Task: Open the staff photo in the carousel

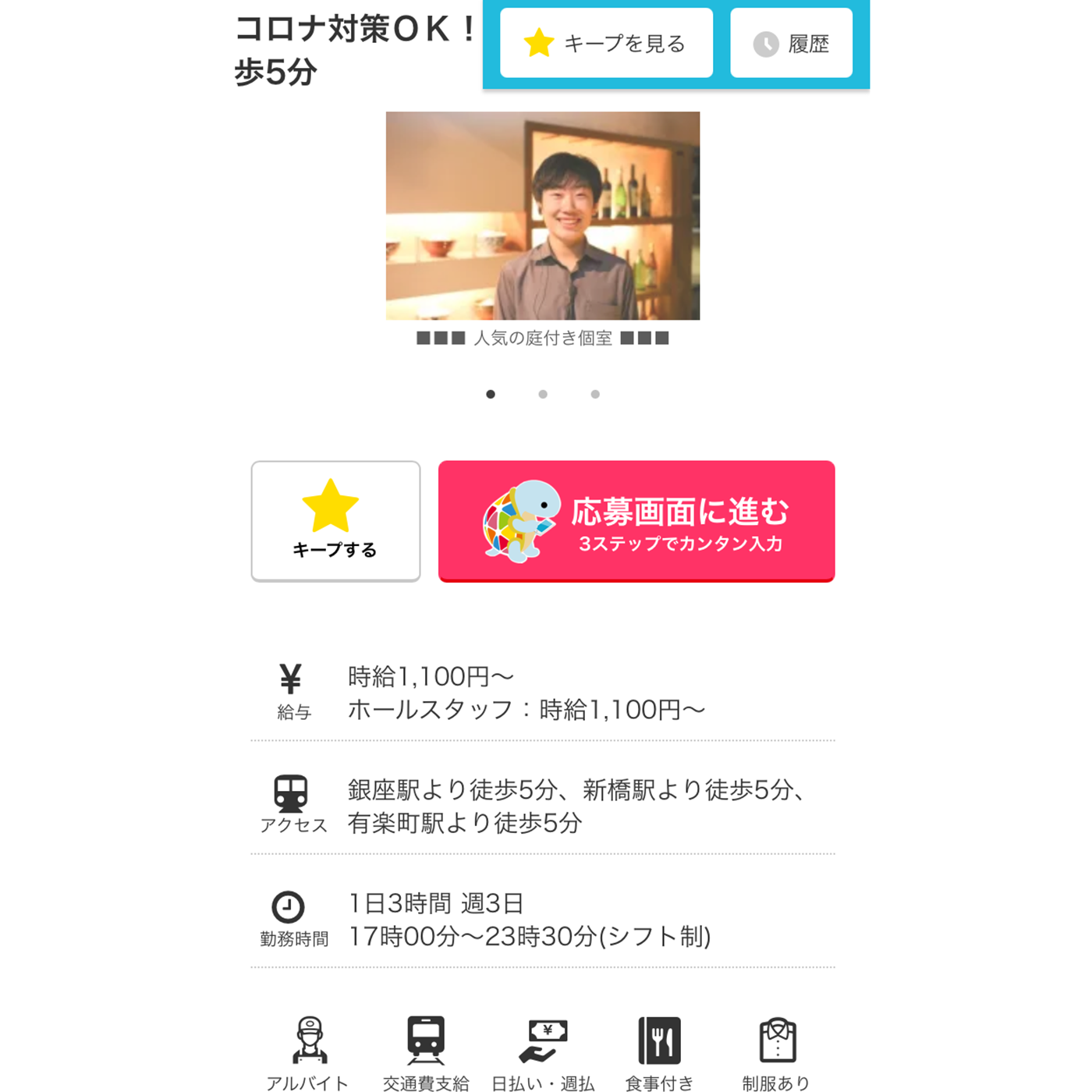Action: (543, 215)
